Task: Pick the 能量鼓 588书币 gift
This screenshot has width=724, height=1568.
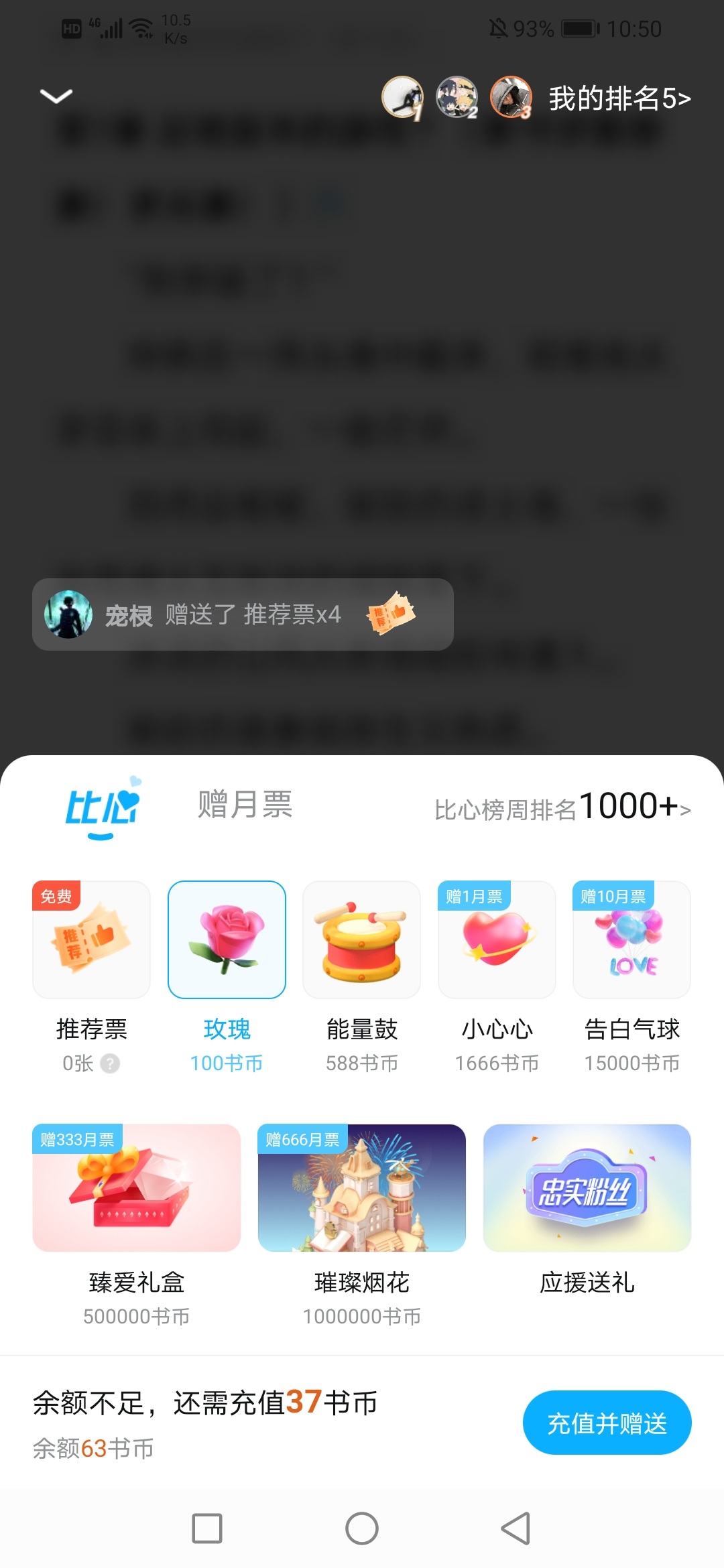Action: click(x=362, y=939)
